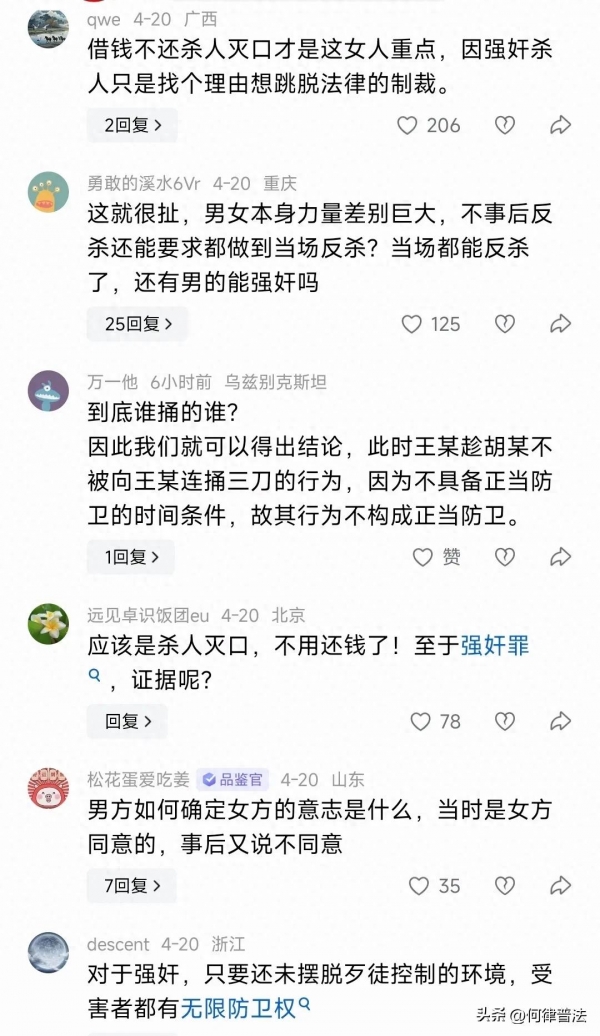Like the comment with 78 likes
The image size is (600, 1036).
click(x=420, y=721)
